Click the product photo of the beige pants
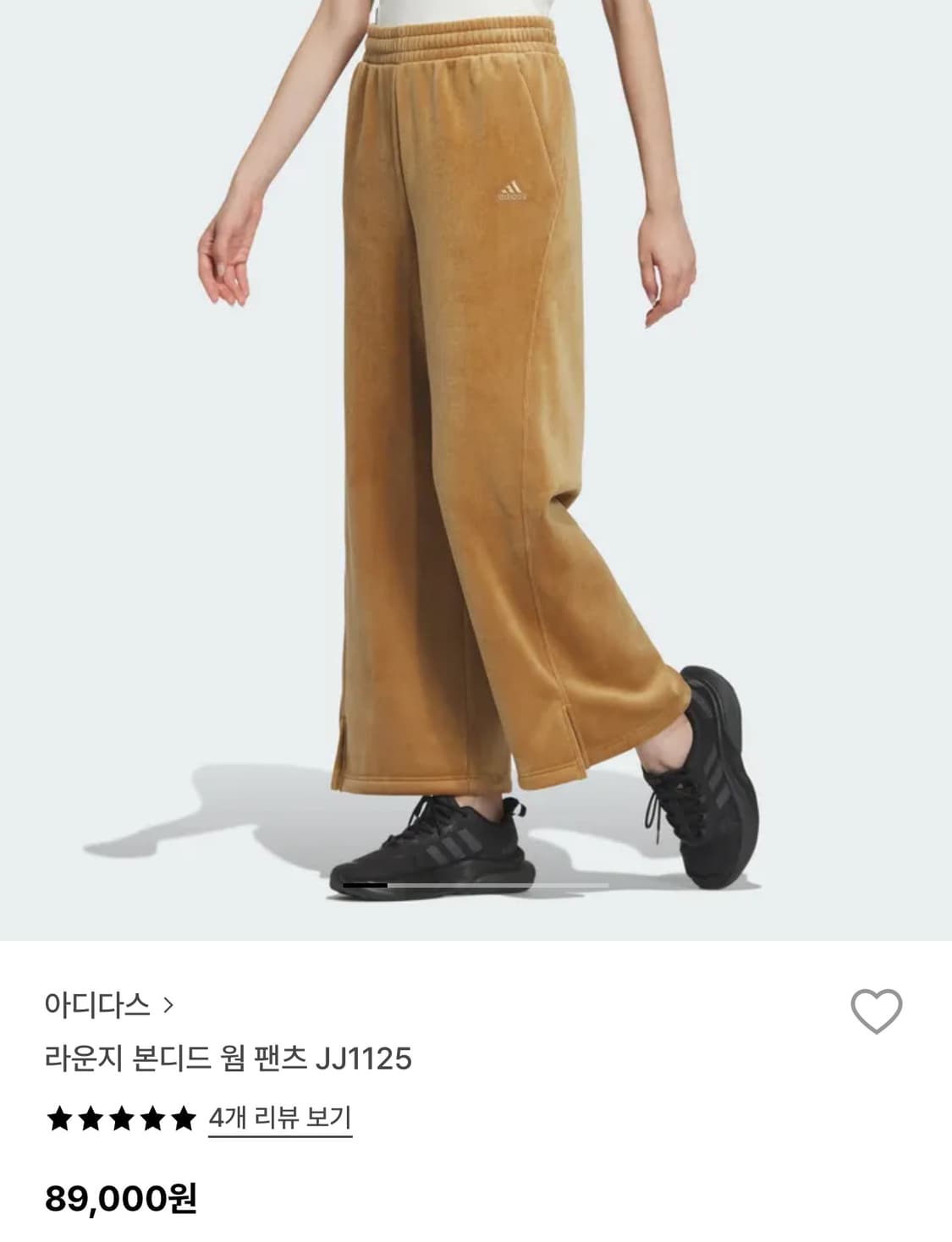The height and width of the screenshot is (1242, 952). pos(474,465)
